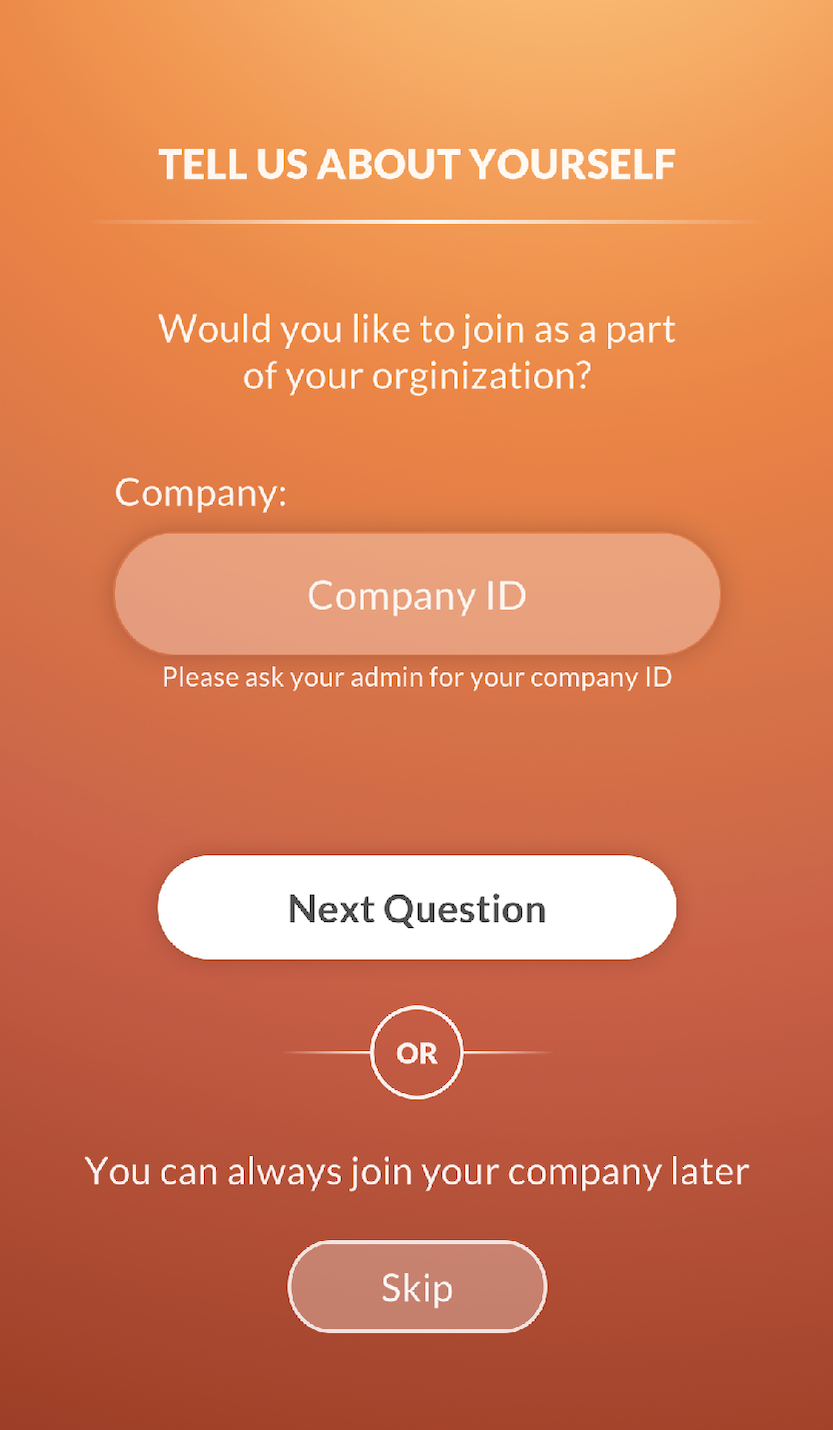Continue with the Next Question button

[x=417, y=907]
